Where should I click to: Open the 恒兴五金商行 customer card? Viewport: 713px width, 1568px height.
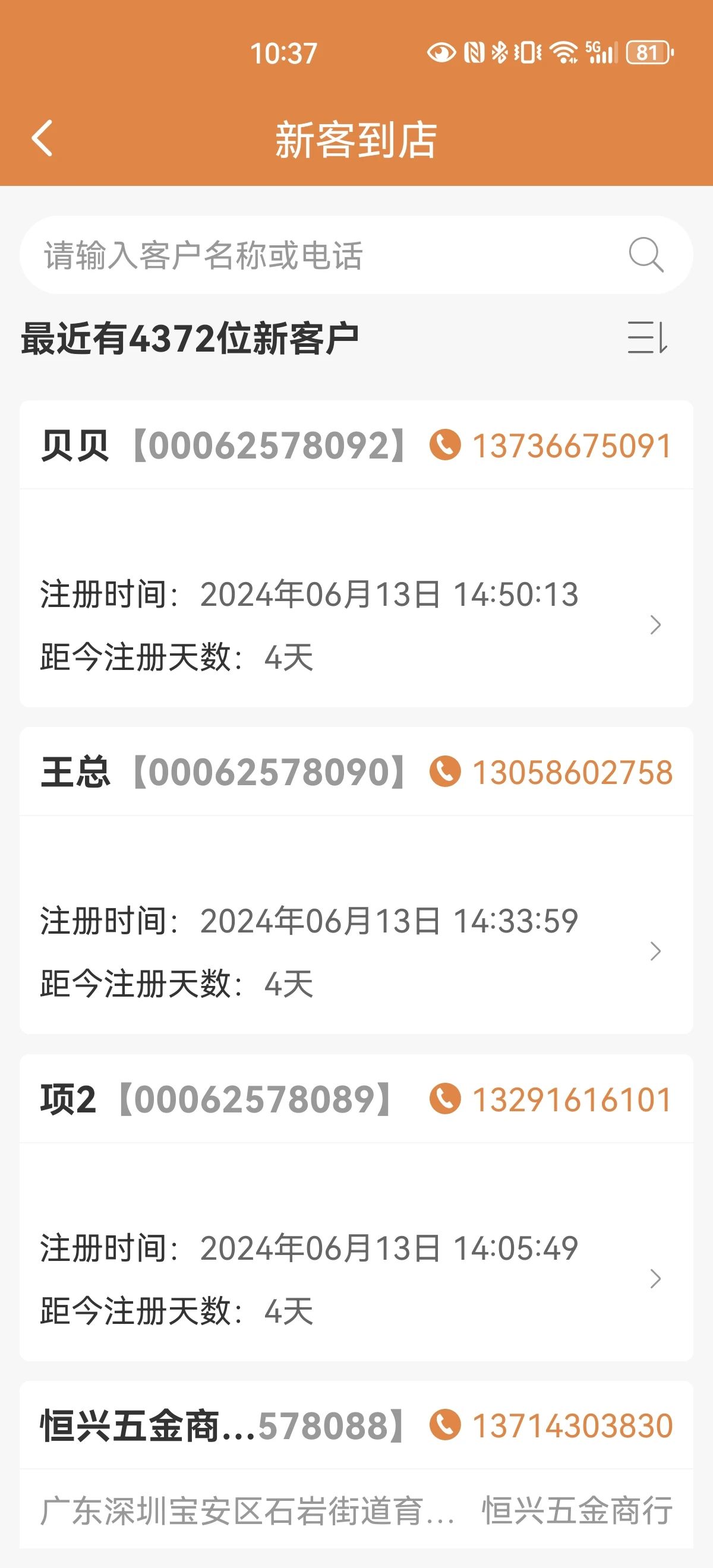click(356, 1512)
